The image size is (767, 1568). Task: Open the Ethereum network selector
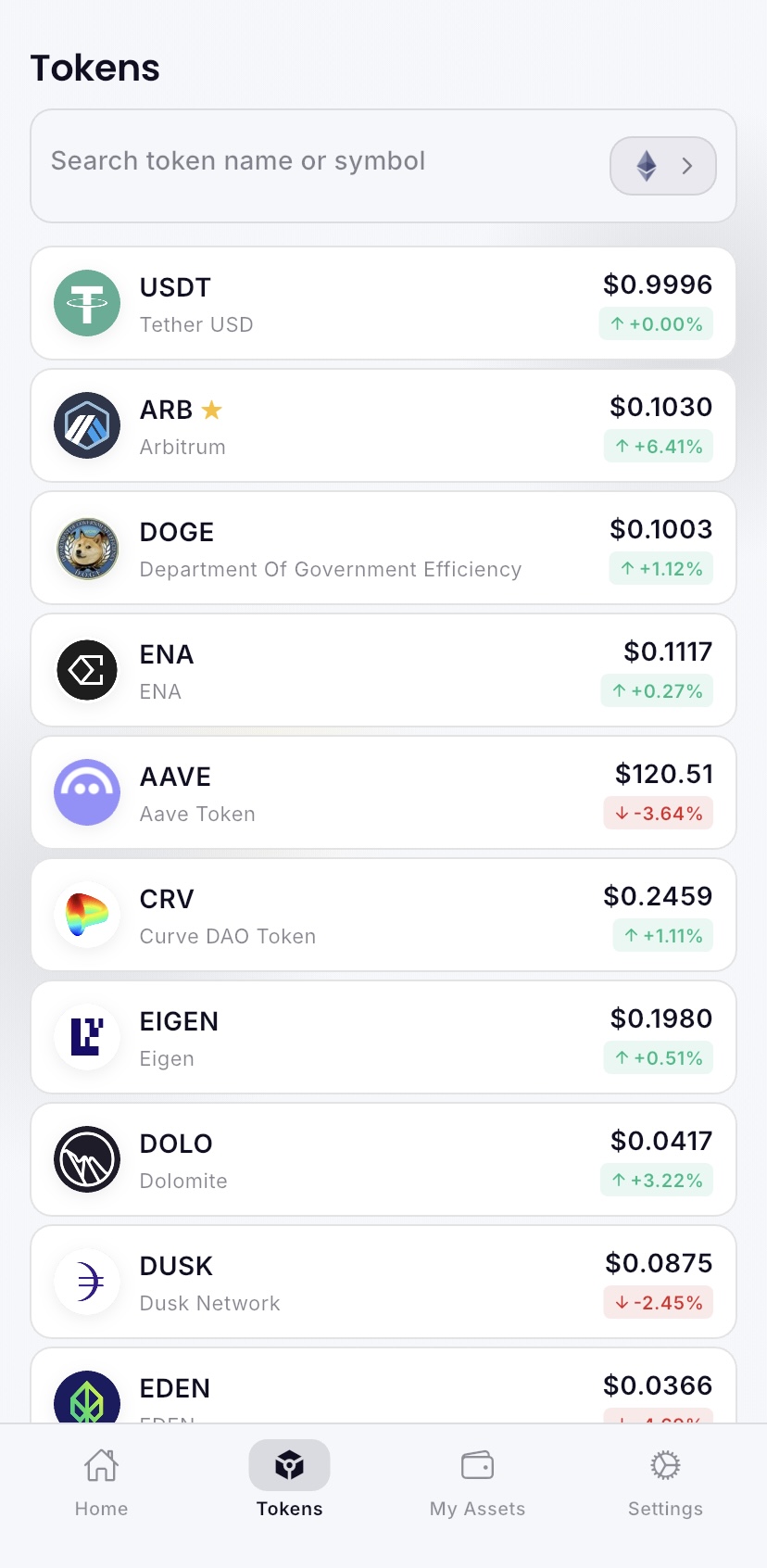662,166
